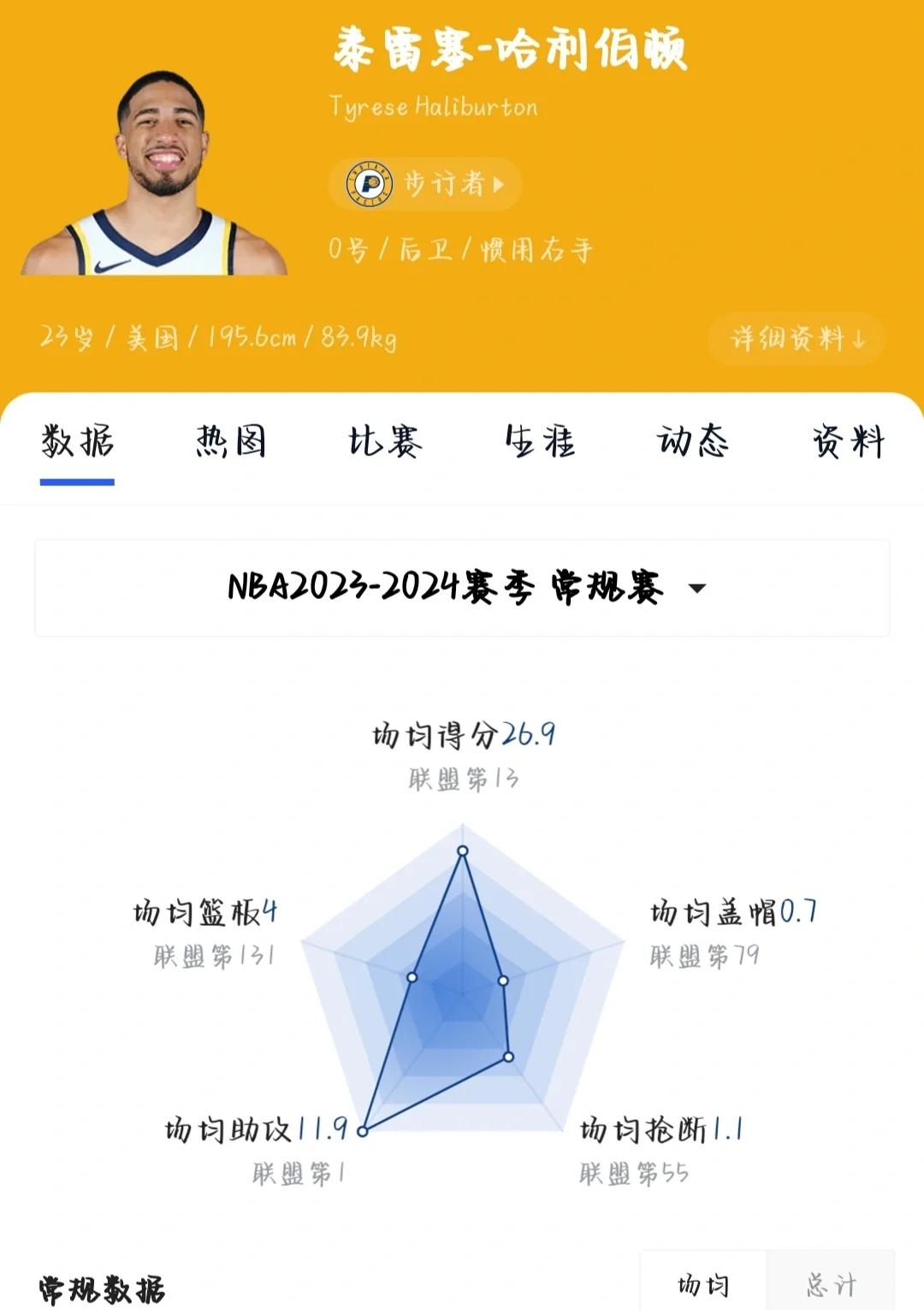Screen dimensions: 924x1310
Task: Open the 生涯 tab
Action: pos(541,442)
